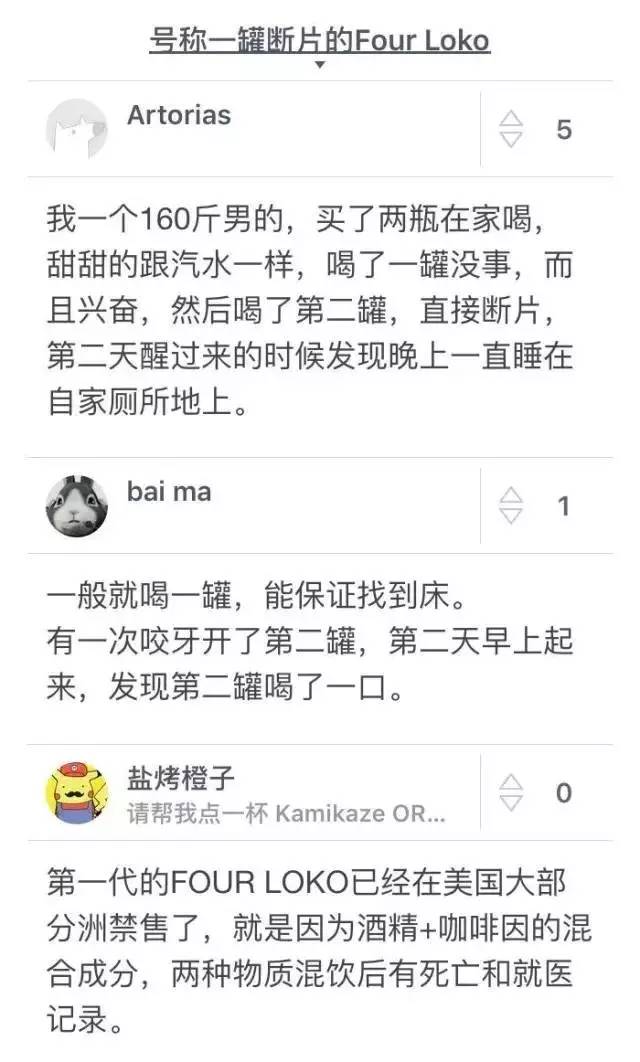This screenshot has width=640, height=1062.
Task: Upvote bai ma's comment
Action: click(x=511, y=496)
